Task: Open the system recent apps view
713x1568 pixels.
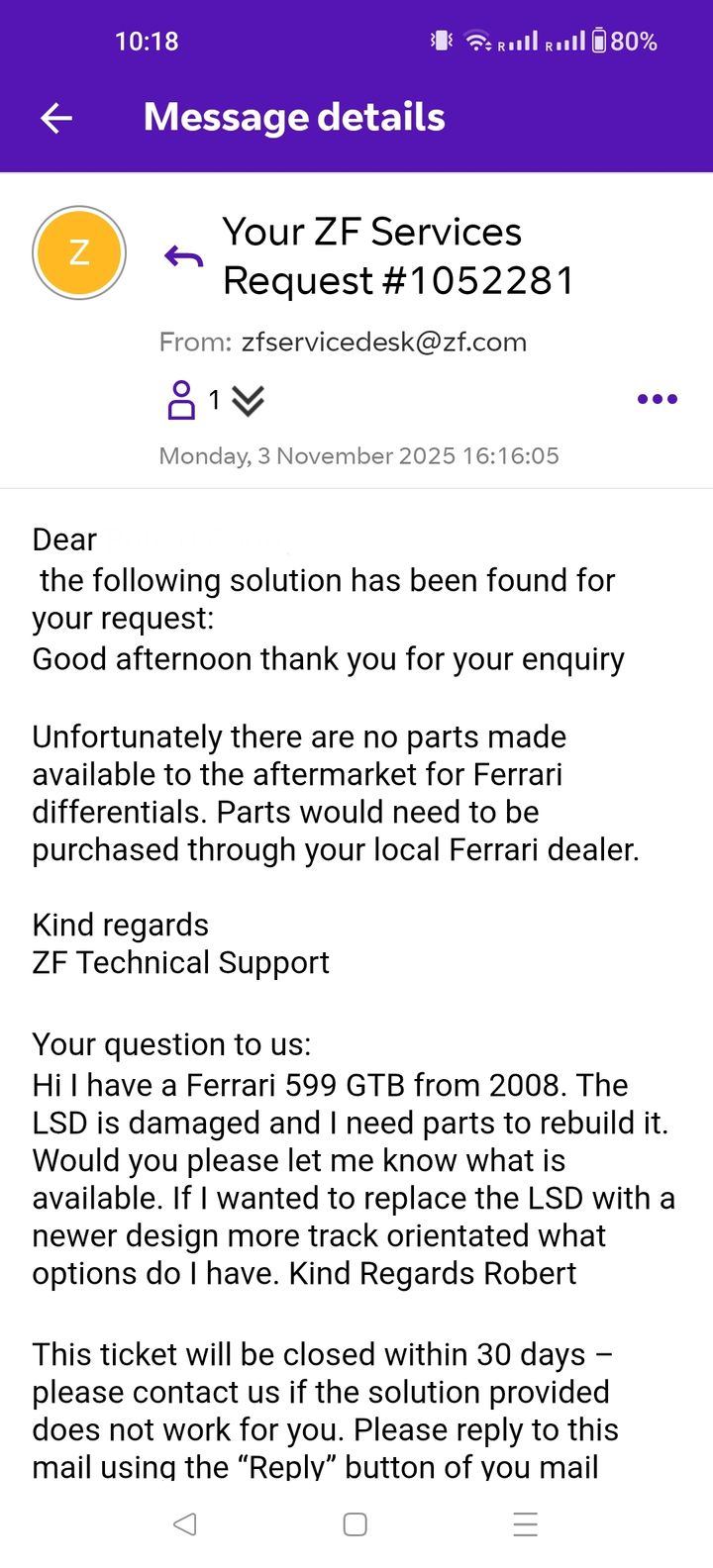Action: tap(525, 1524)
